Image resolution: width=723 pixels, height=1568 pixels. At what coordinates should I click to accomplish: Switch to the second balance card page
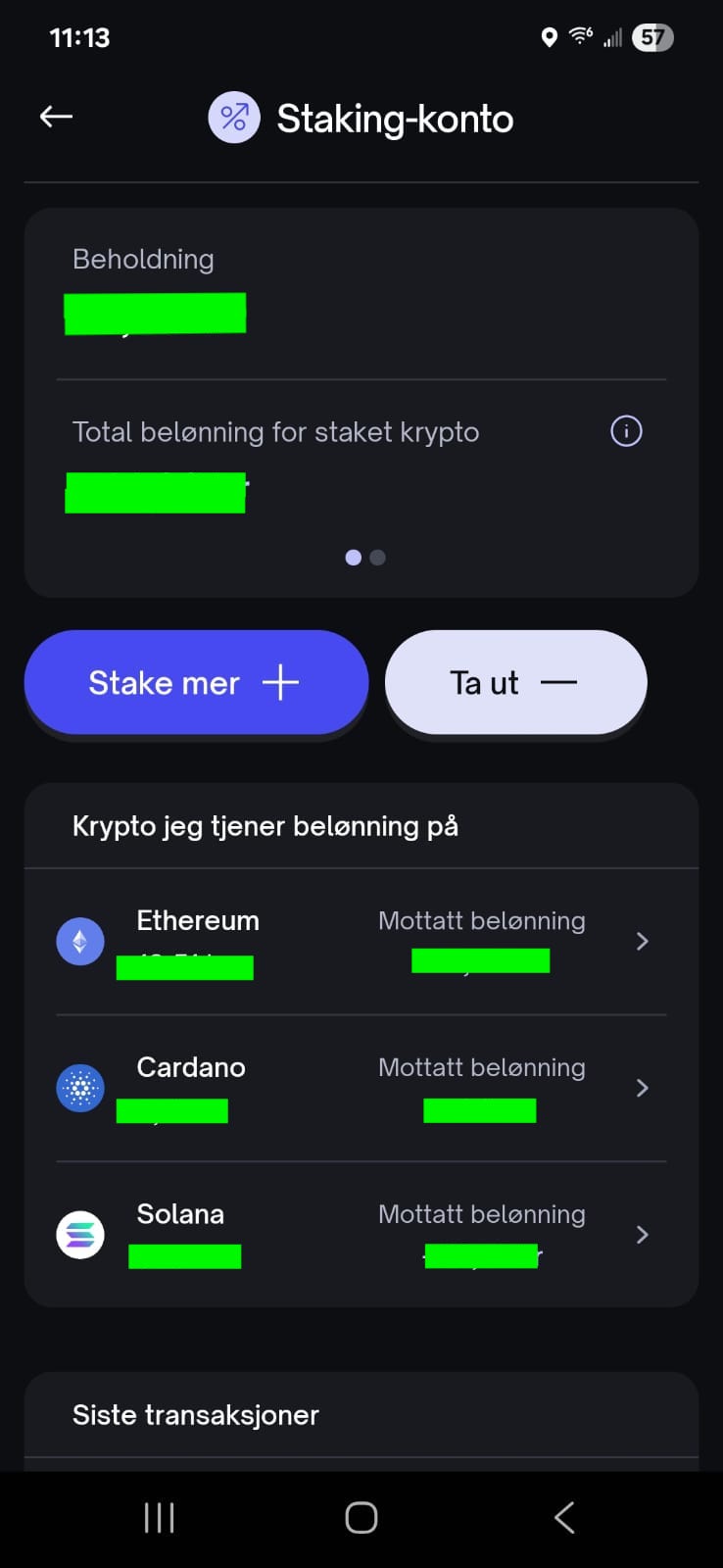click(378, 558)
